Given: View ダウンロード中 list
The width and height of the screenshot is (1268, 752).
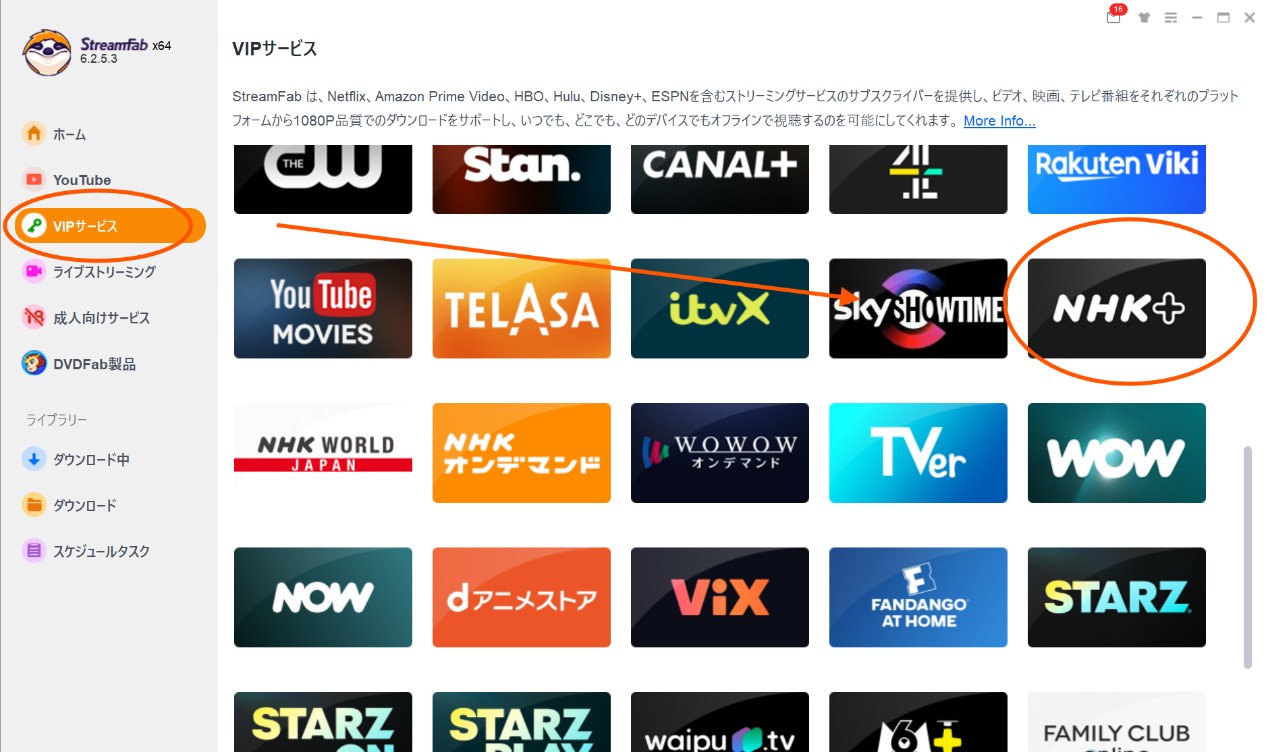Looking at the screenshot, I should point(90,460).
